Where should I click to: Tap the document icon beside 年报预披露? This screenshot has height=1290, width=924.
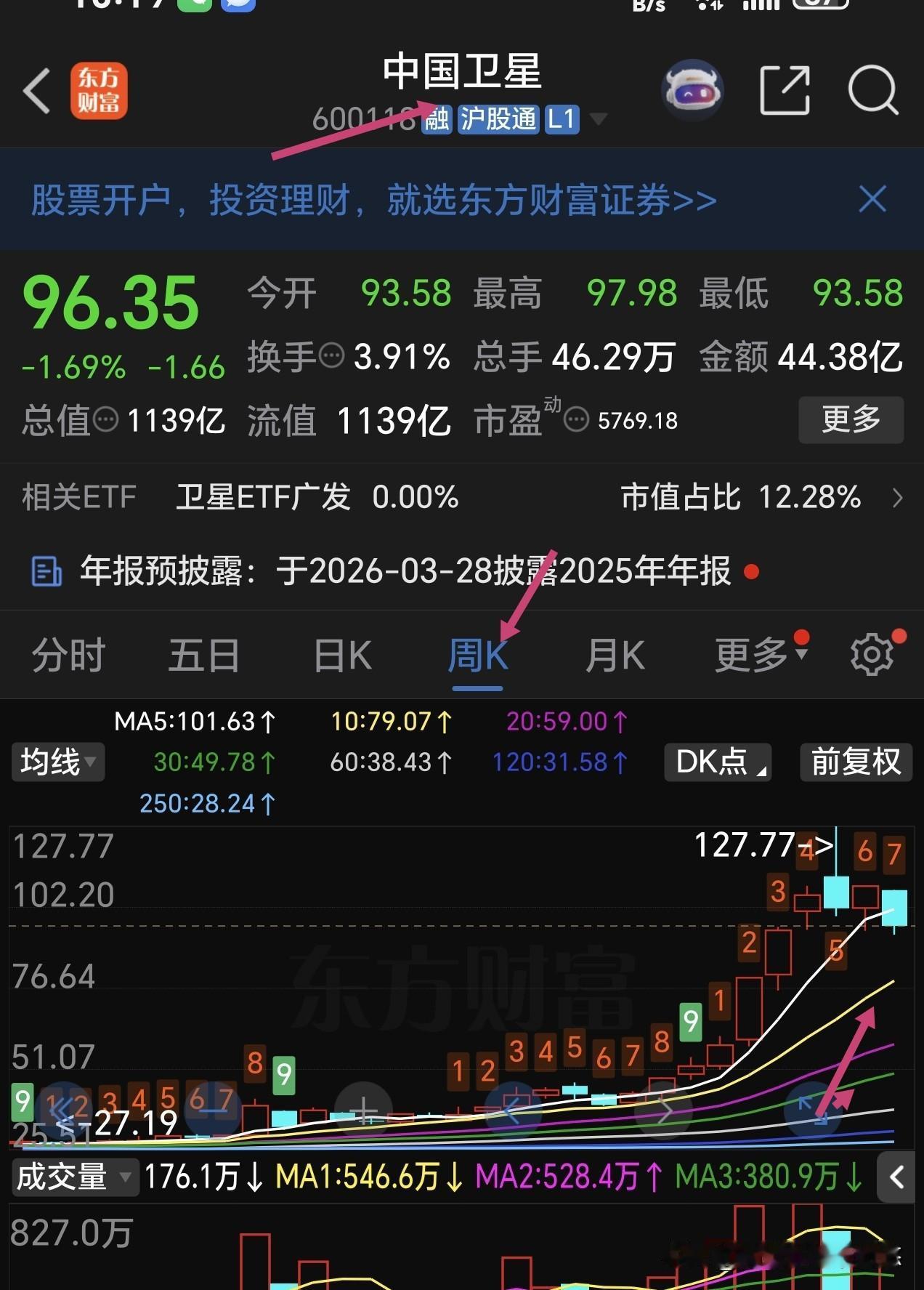click(44, 573)
